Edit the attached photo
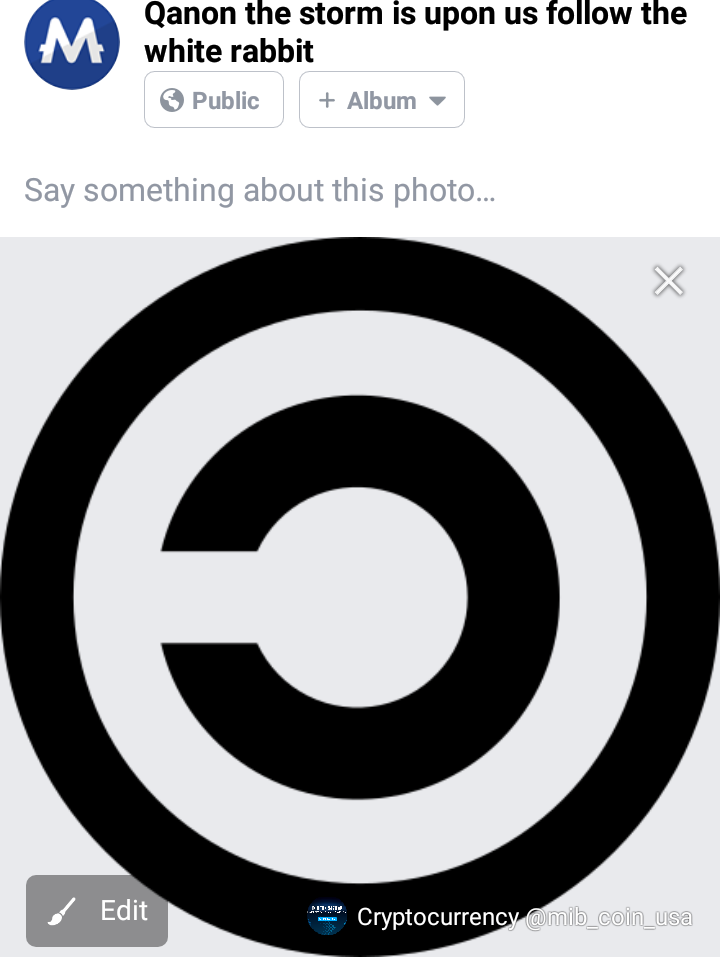The height and width of the screenshot is (962, 720). [x=97, y=910]
